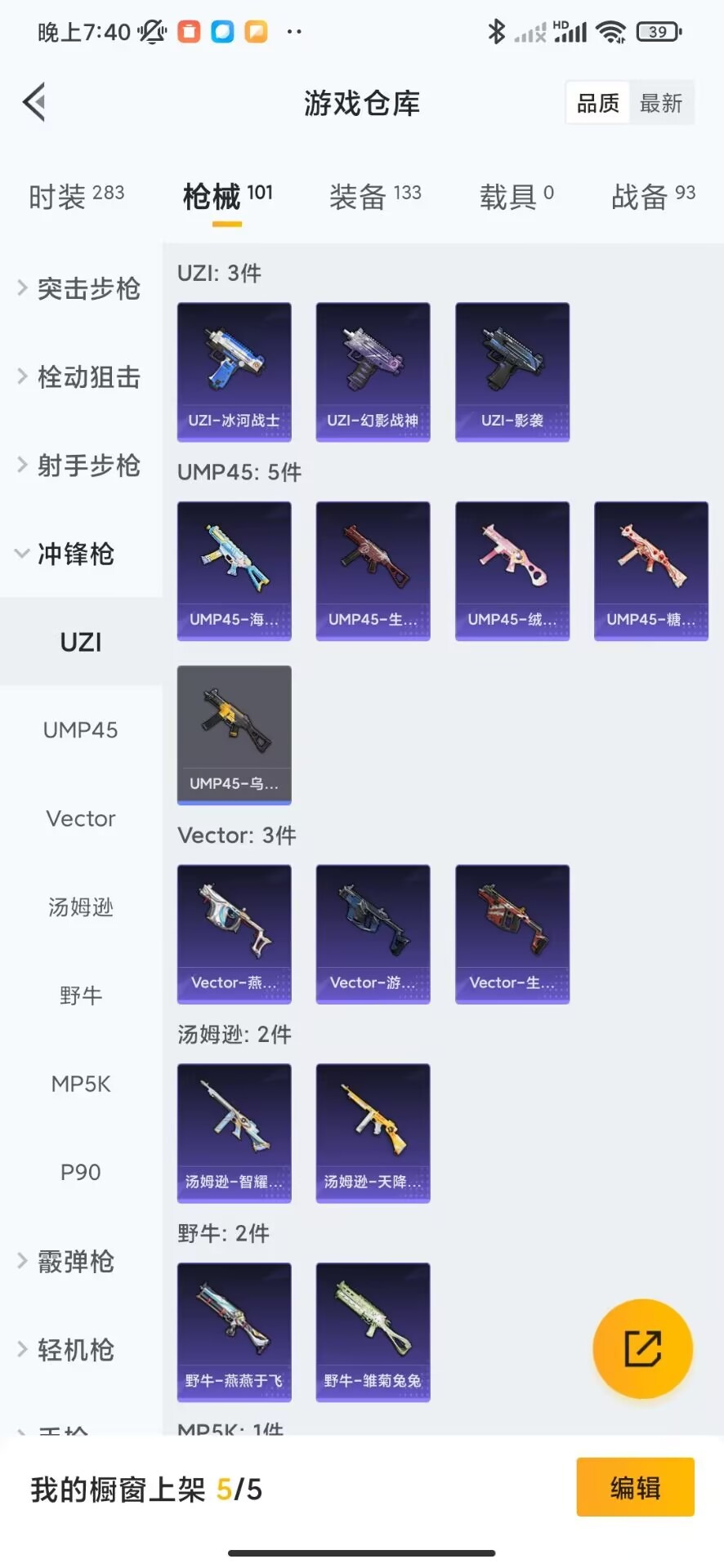Go back using the top-left arrow
Viewport: 724px width, 1568px height.
click(x=34, y=102)
